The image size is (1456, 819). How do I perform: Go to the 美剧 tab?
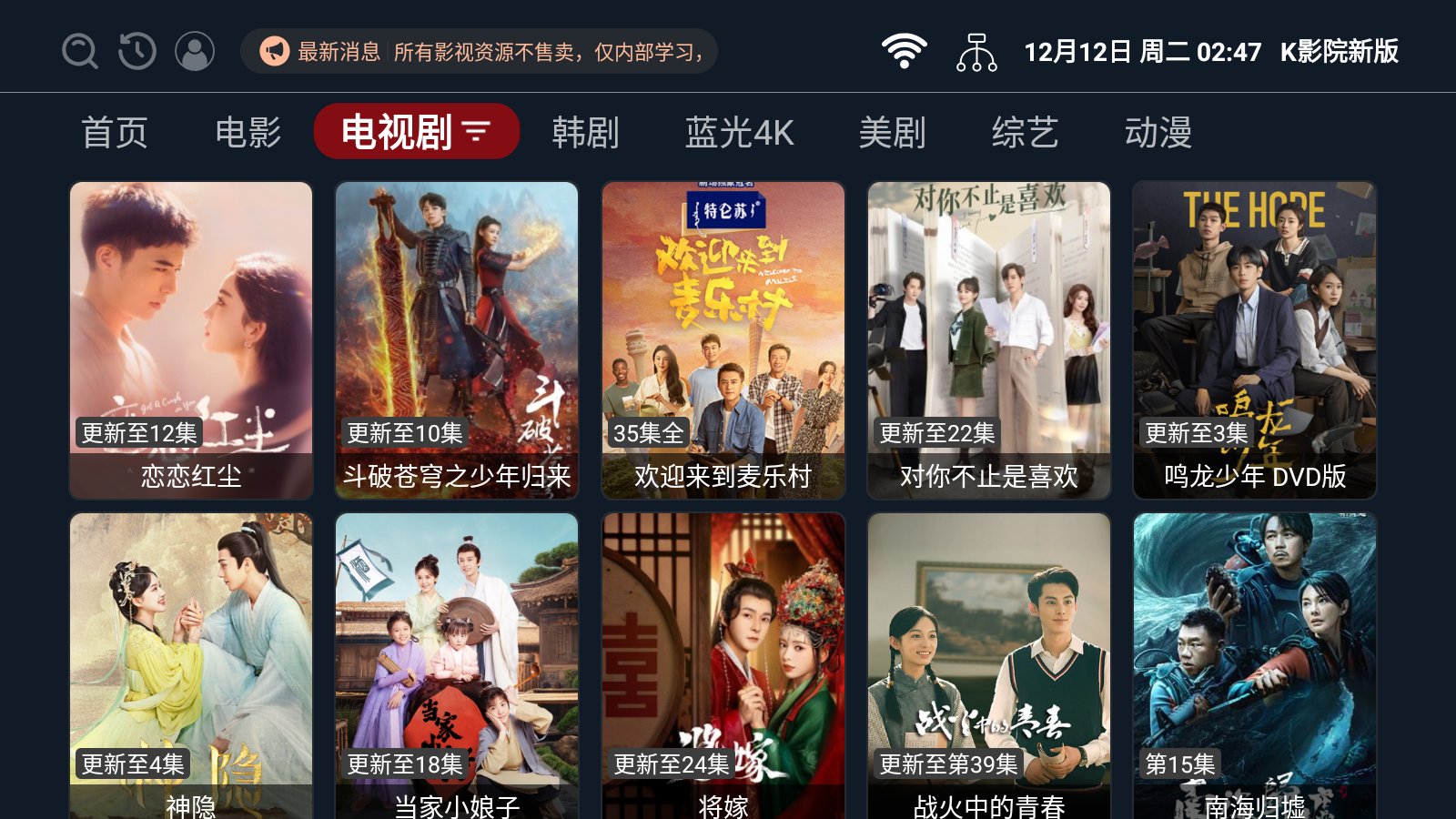point(892,133)
